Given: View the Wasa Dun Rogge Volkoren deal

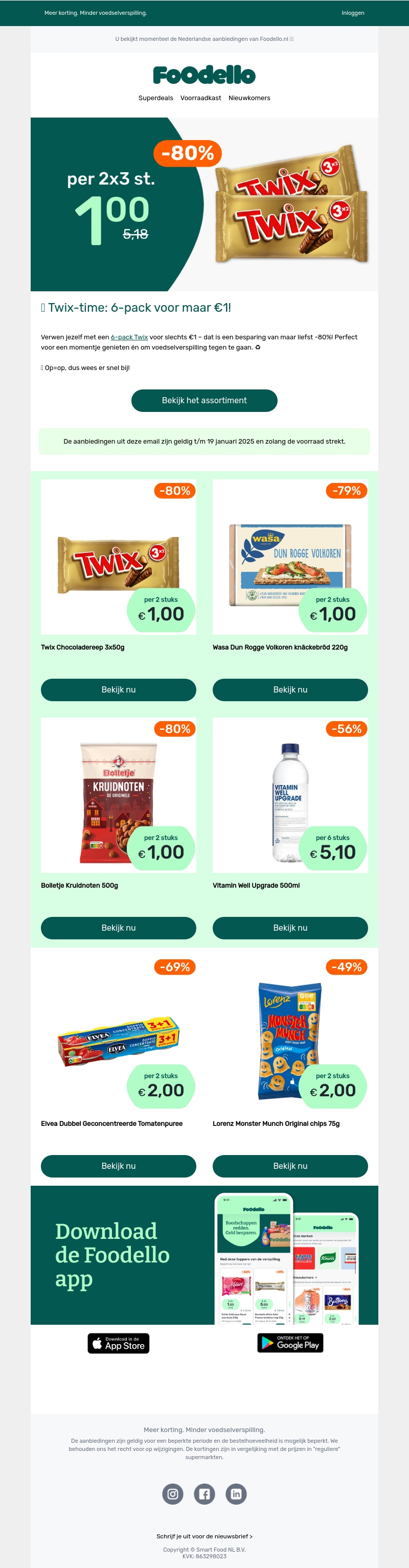Looking at the screenshot, I should pos(290,689).
